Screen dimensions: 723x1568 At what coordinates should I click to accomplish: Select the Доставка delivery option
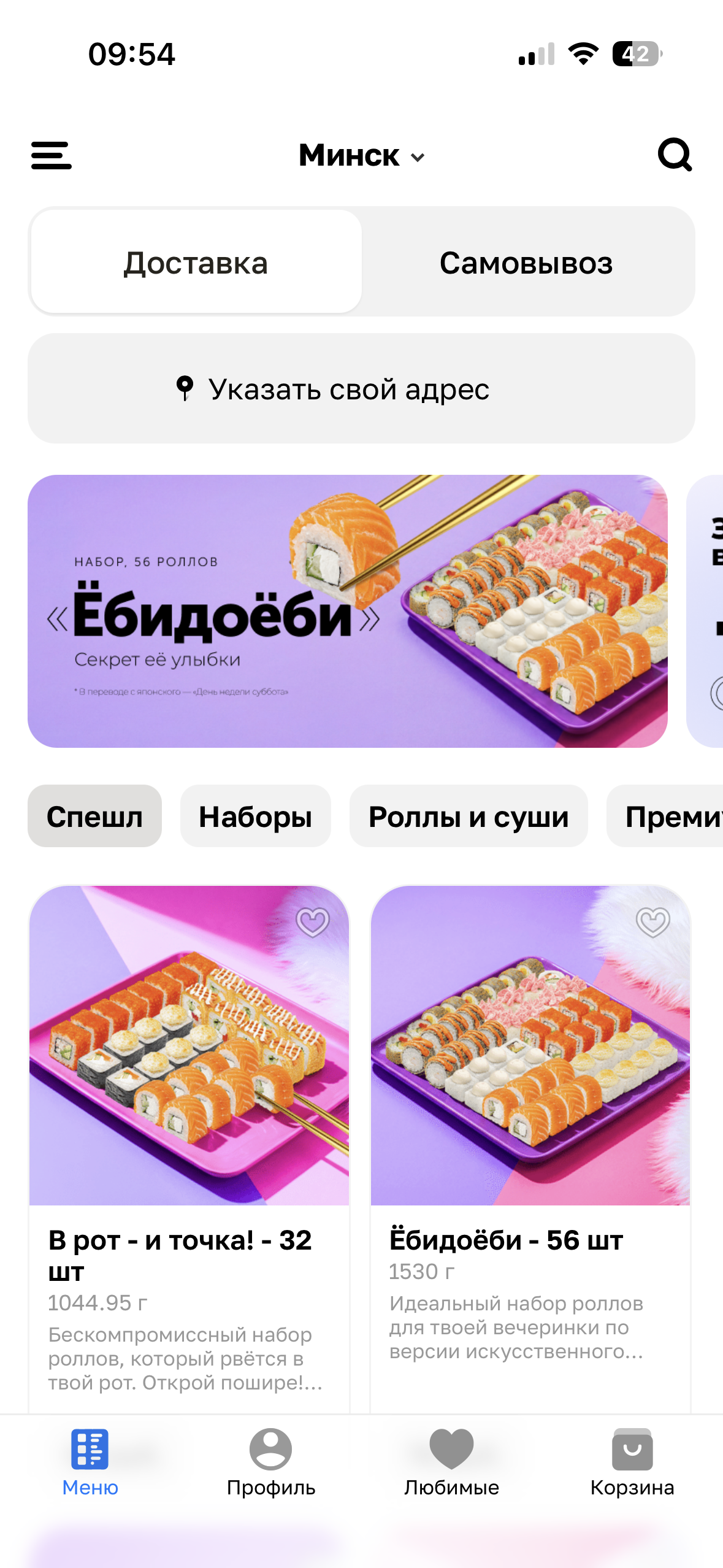(196, 263)
